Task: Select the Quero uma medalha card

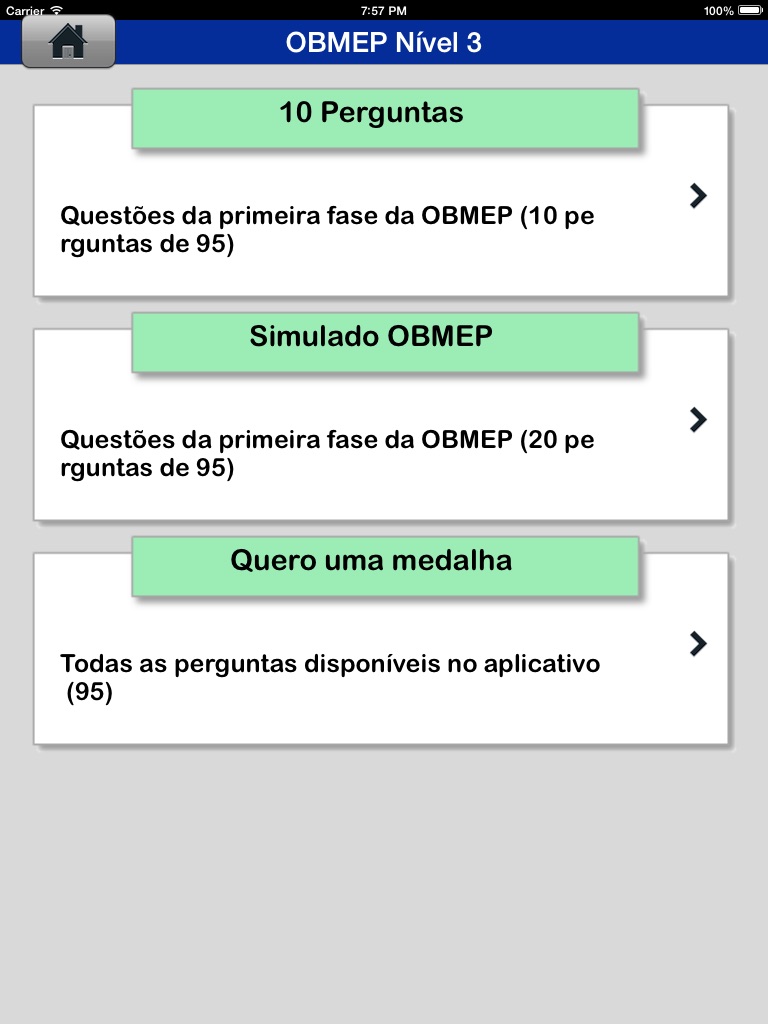Action: pyautogui.click(x=381, y=648)
